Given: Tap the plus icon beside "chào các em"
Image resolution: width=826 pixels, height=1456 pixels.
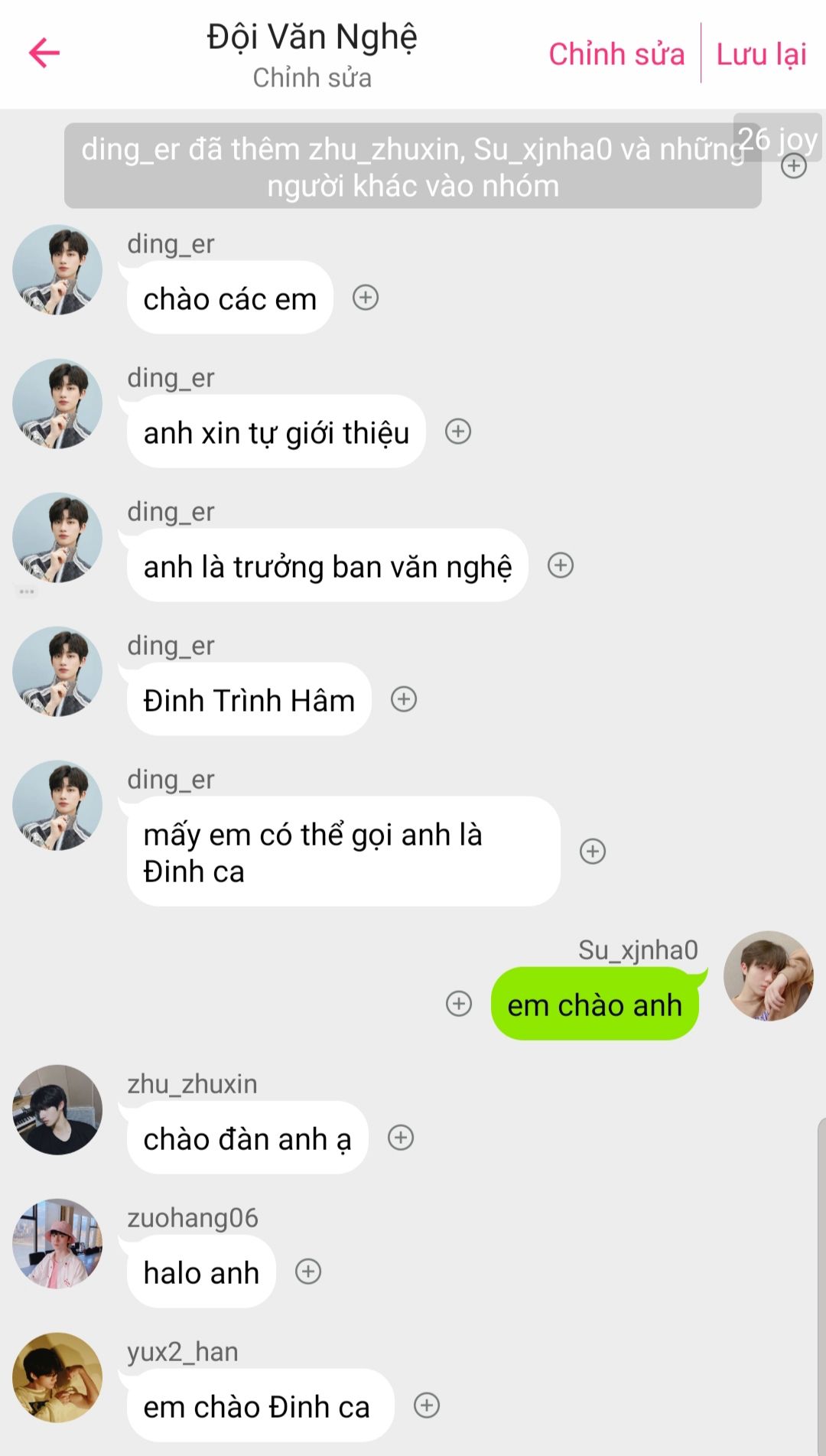Looking at the screenshot, I should 366,297.
